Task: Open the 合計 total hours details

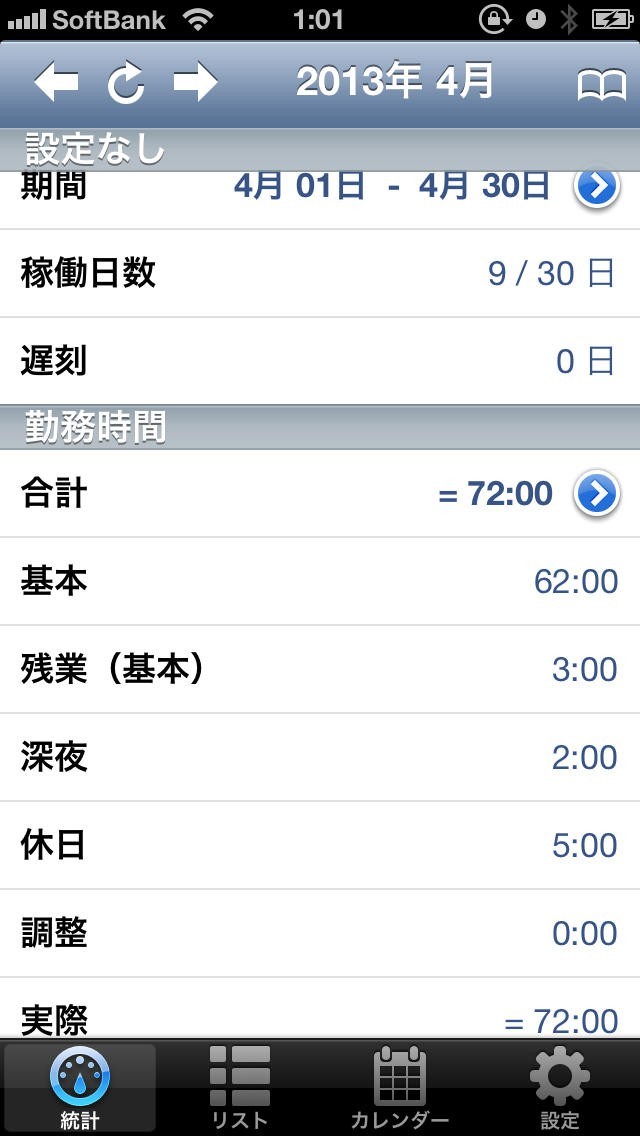Action: pos(597,493)
